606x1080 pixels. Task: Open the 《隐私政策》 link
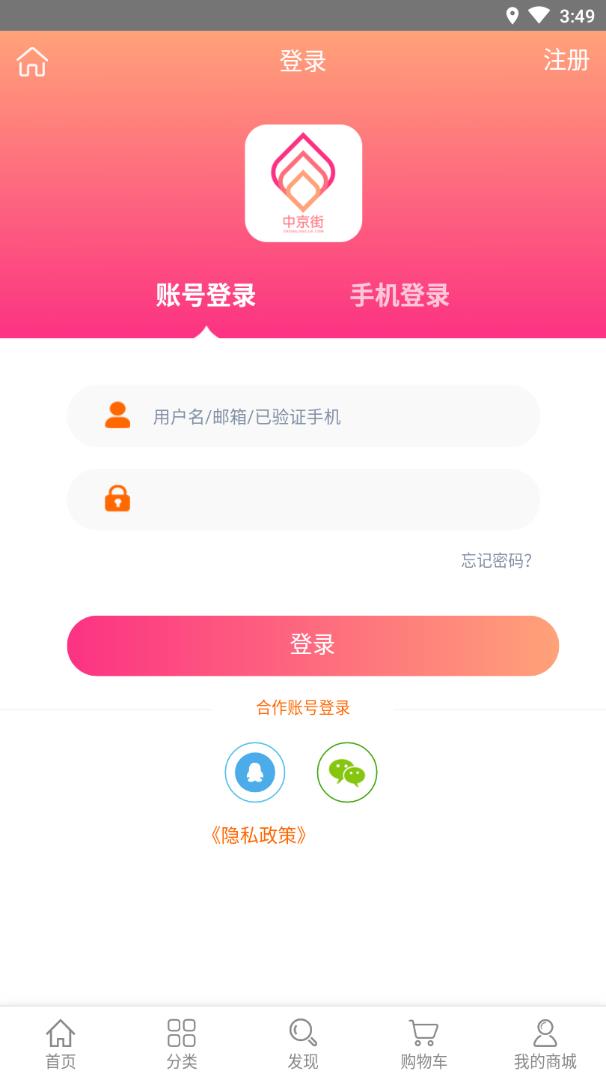tap(258, 835)
